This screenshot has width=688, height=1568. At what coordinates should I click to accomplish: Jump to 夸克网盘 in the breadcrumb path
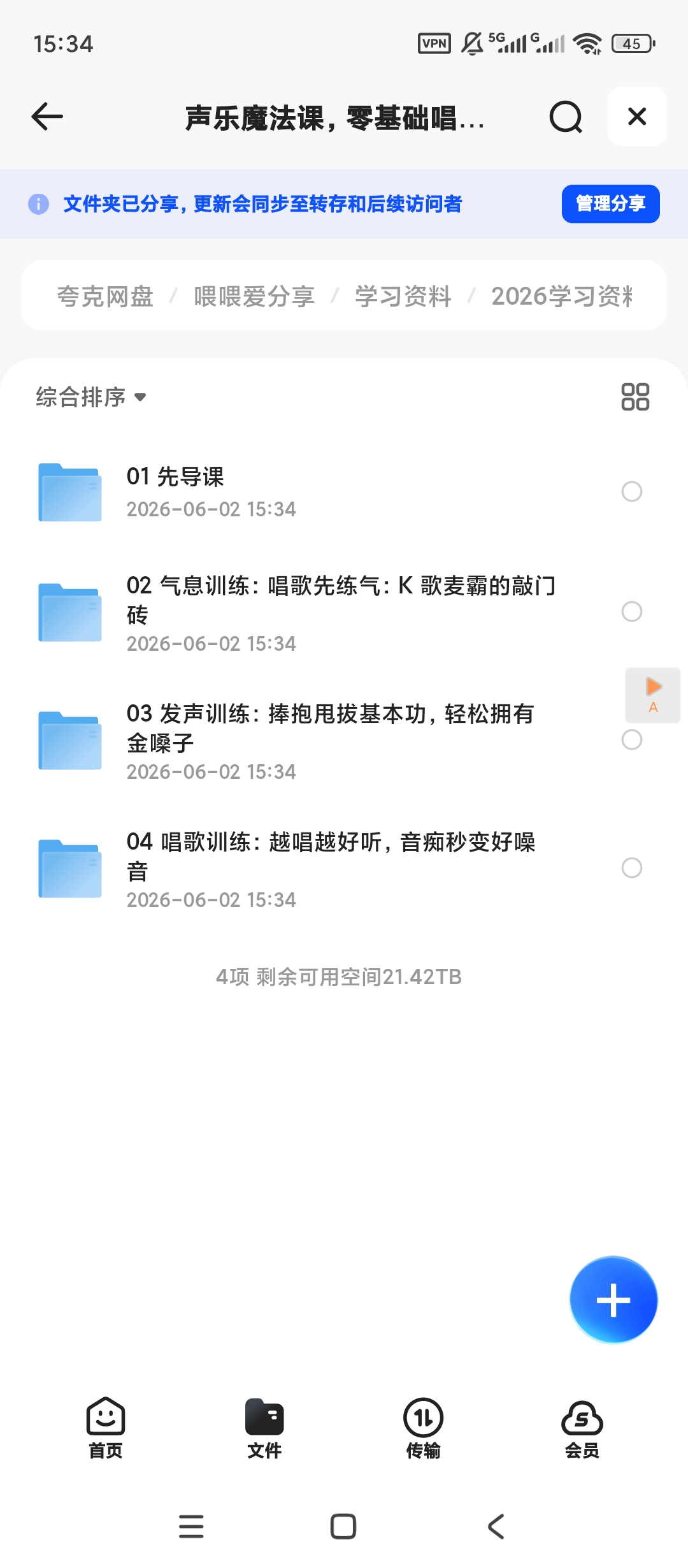pyautogui.click(x=105, y=296)
